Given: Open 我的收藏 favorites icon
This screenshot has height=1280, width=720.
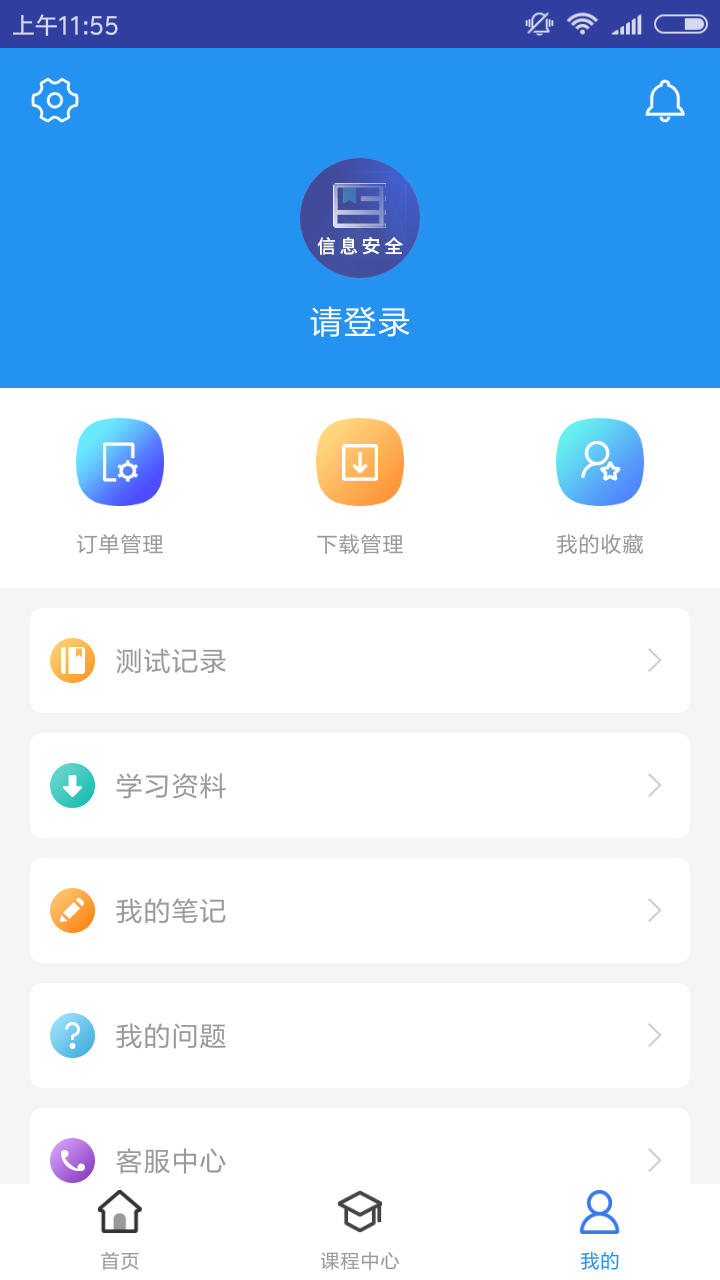Looking at the screenshot, I should tap(599, 462).
